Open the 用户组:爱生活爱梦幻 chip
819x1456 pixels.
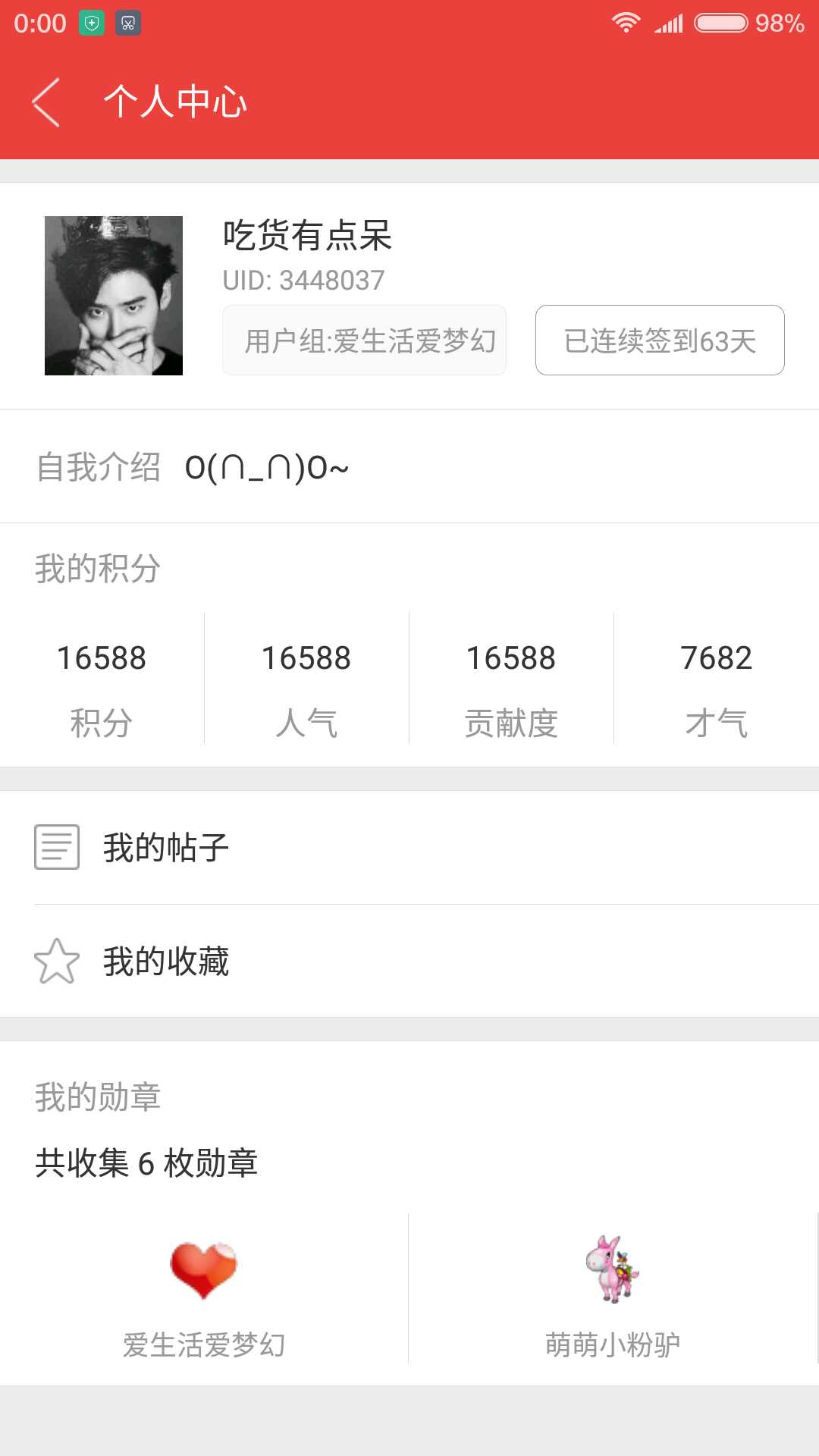pos(364,340)
